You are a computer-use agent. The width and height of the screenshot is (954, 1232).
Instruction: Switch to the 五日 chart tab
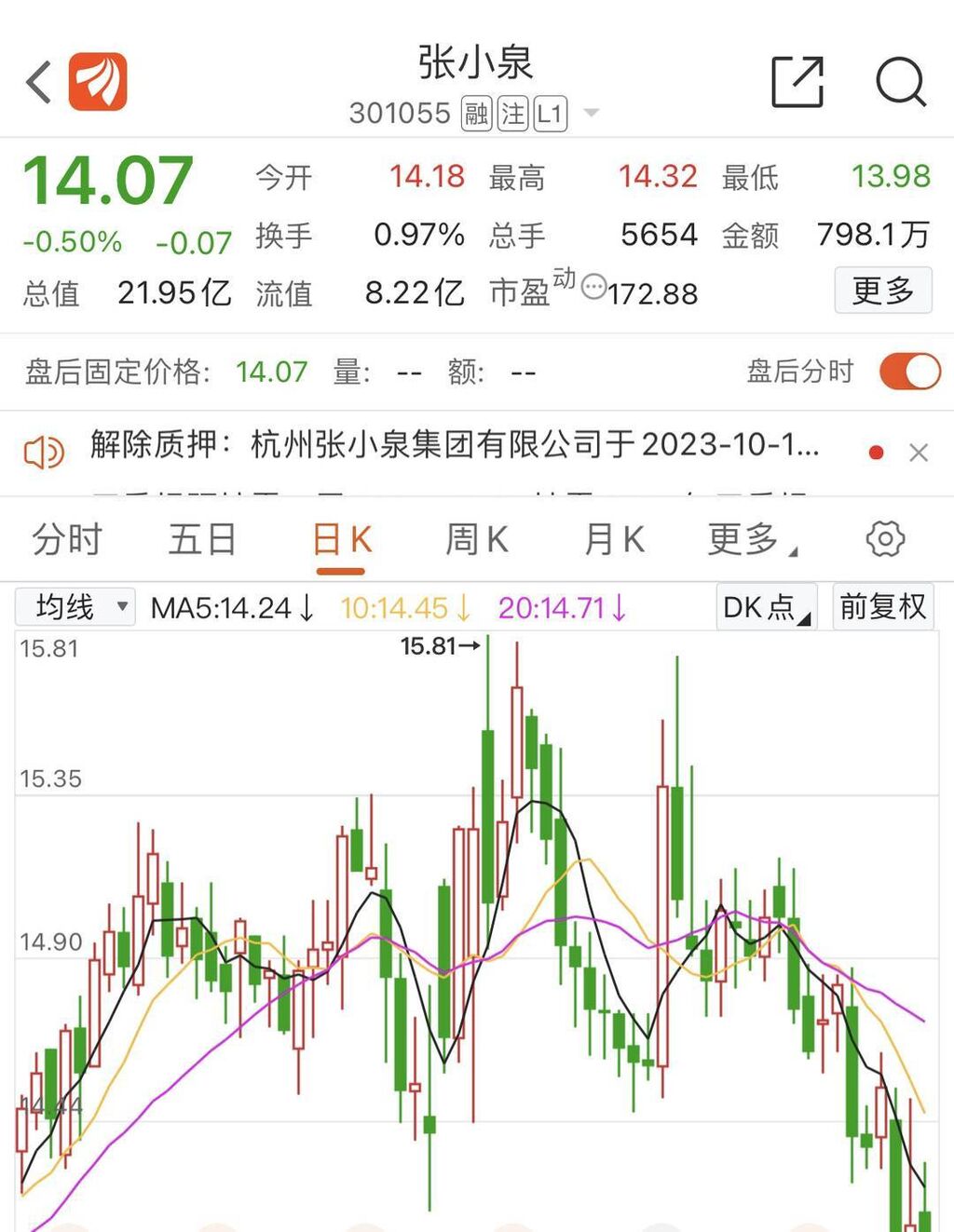click(x=201, y=539)
